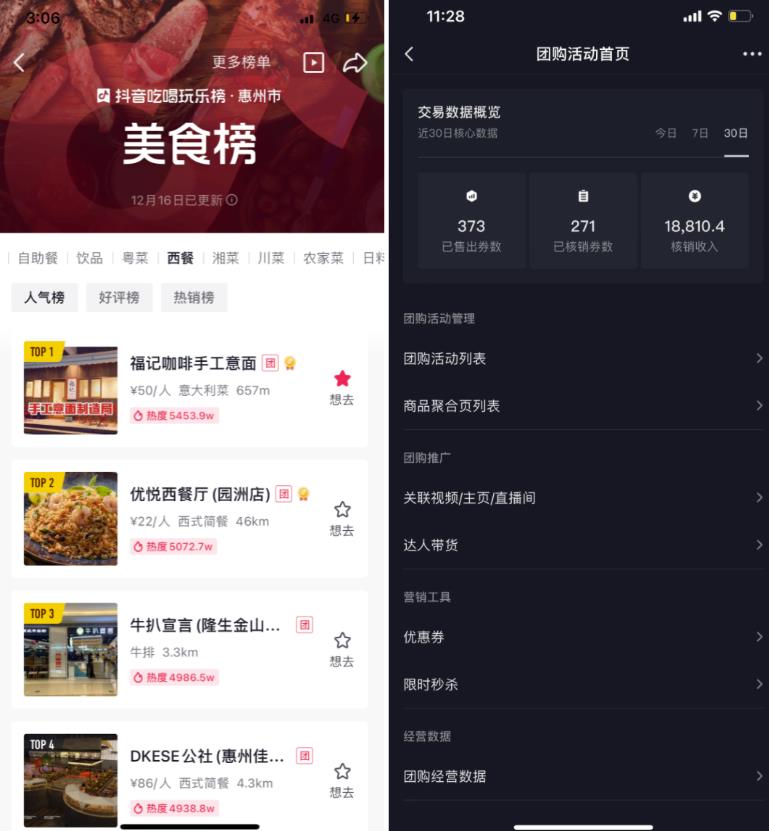The height and width of the screenshot is (831, 769).
Task: Show transaction data for 7日
Action: [700, 133]
